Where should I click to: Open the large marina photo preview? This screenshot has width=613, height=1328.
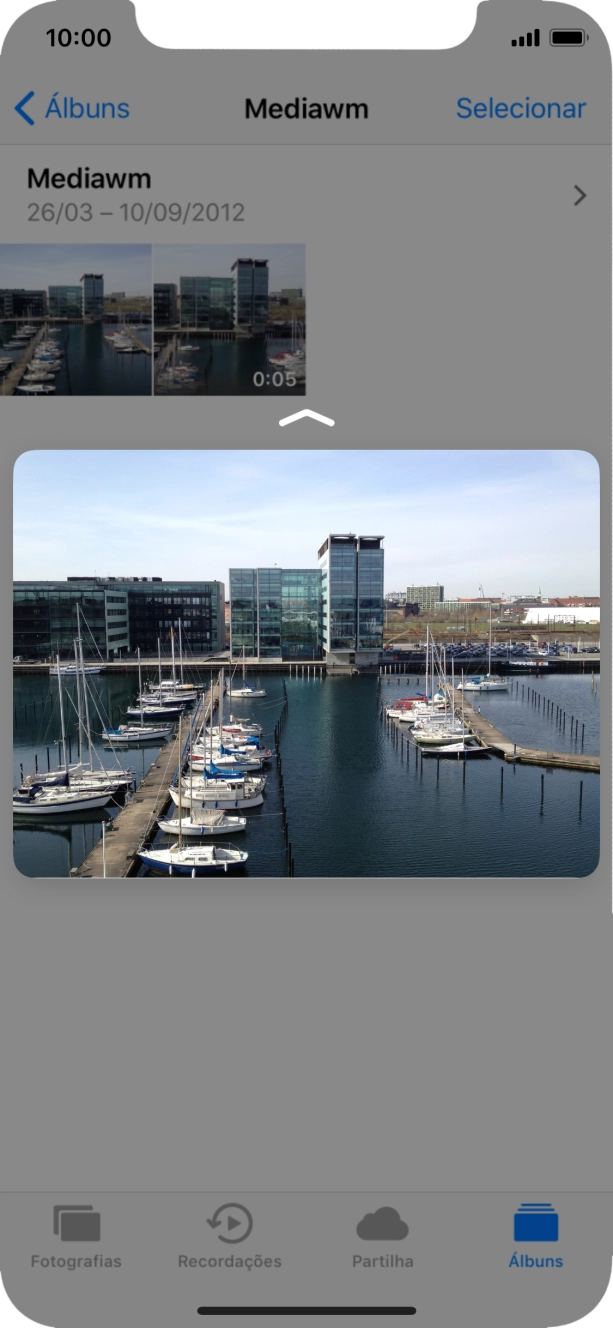point(306,663)
